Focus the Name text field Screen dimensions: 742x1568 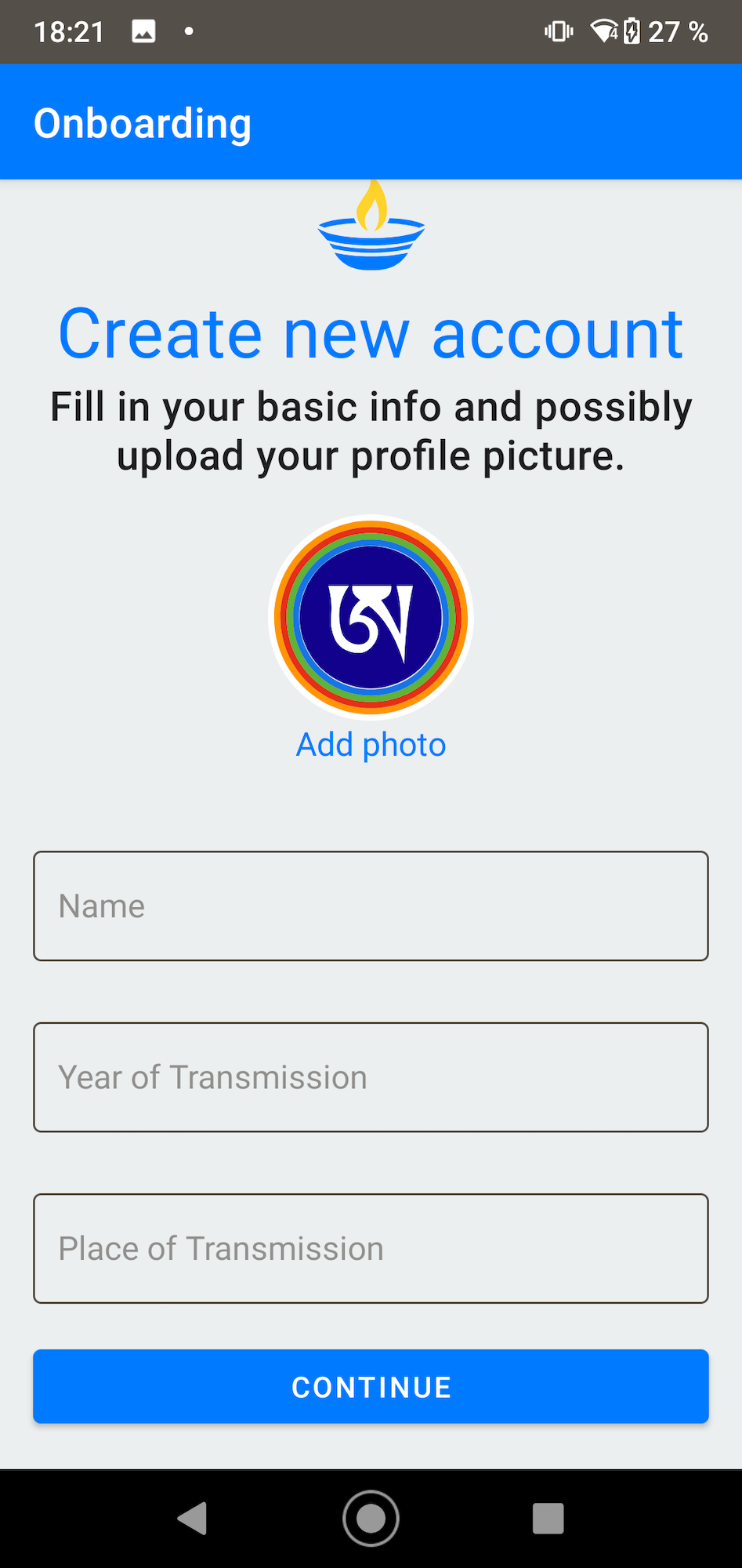click(371, 906)
